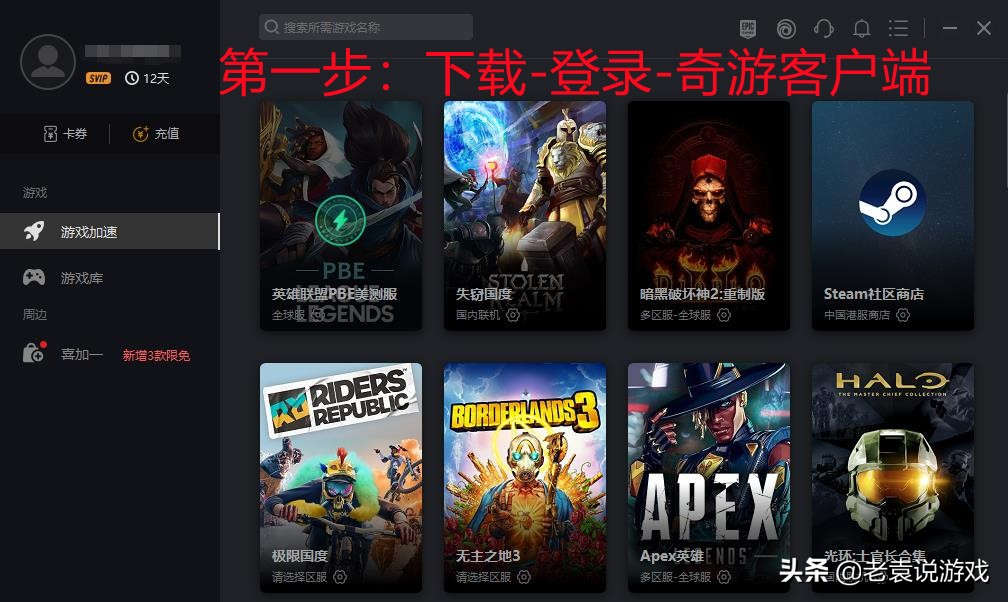The image size is (1008, 602).
Task: Open 卡券 coupons
Action: pyautogui.click(x=64, y=133)
